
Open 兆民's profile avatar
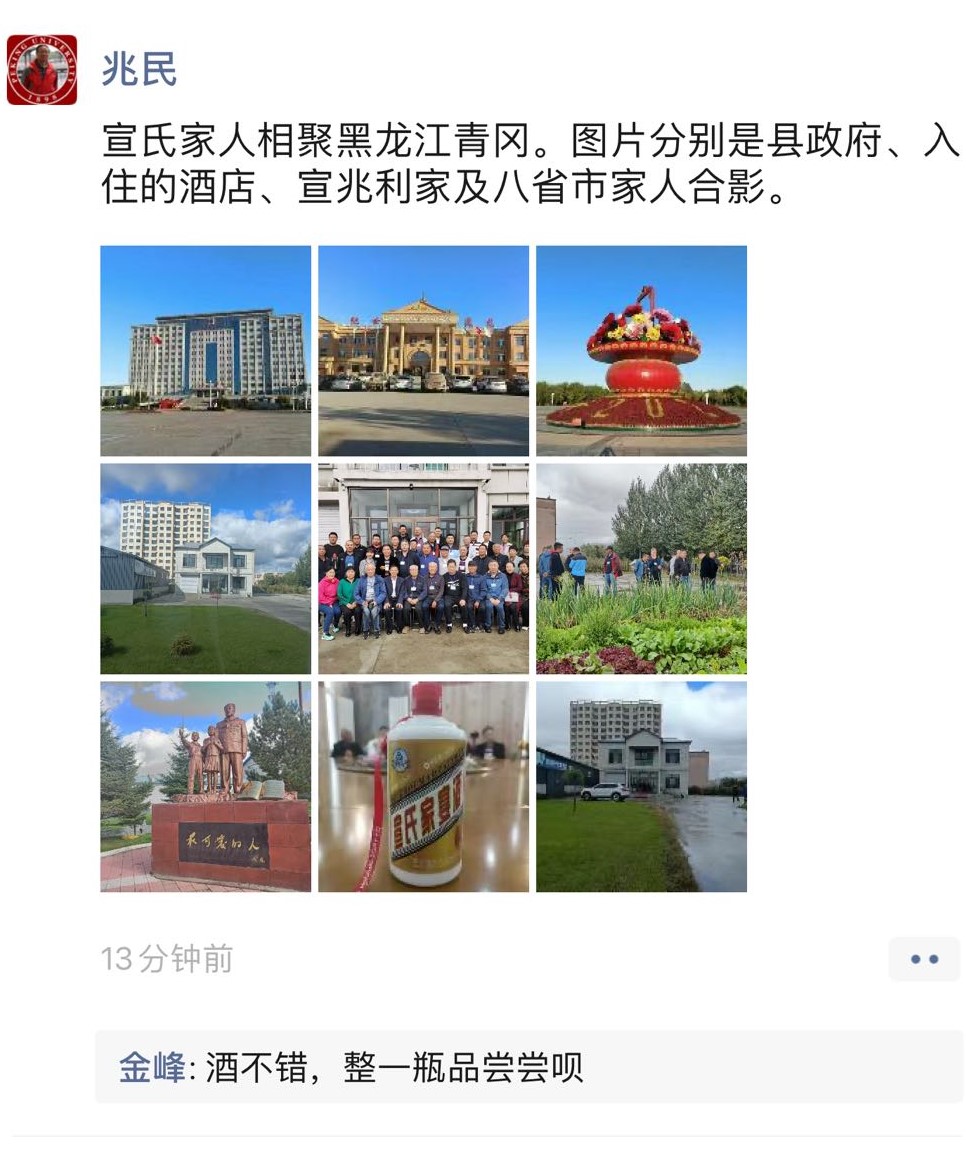point(42,70)
